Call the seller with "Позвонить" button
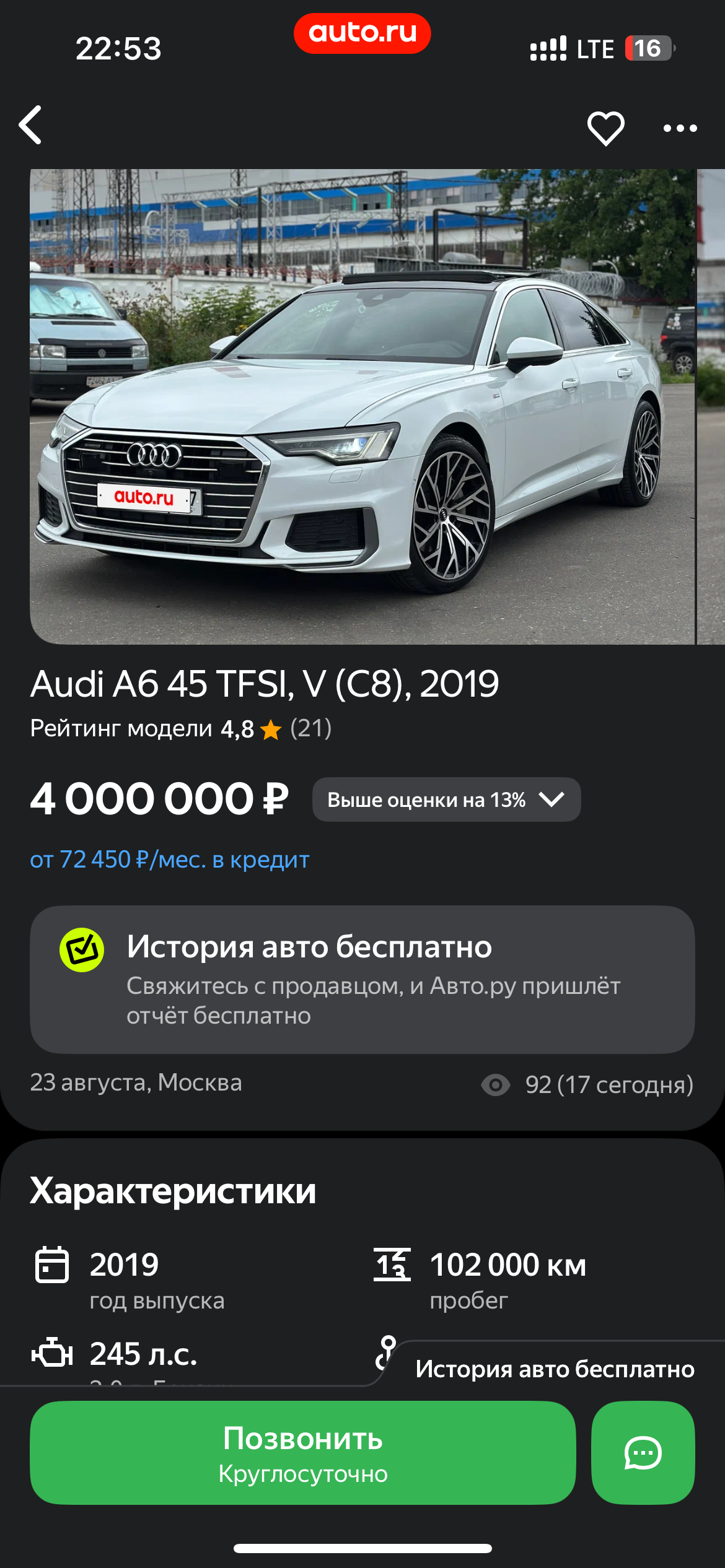Screen dimensions: 725x1568 click(x=302, y=1452)
